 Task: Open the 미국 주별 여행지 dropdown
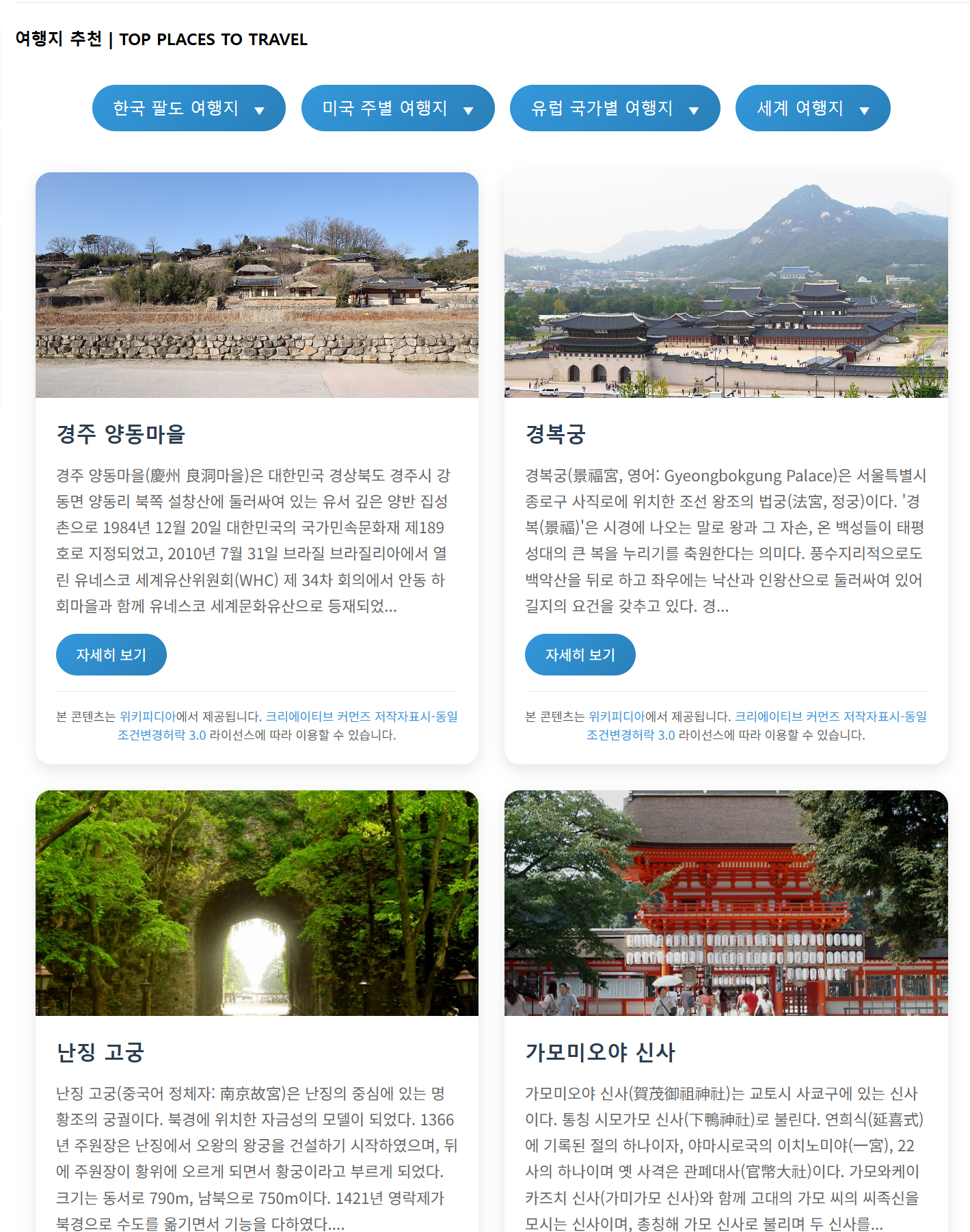pos(398,108)
